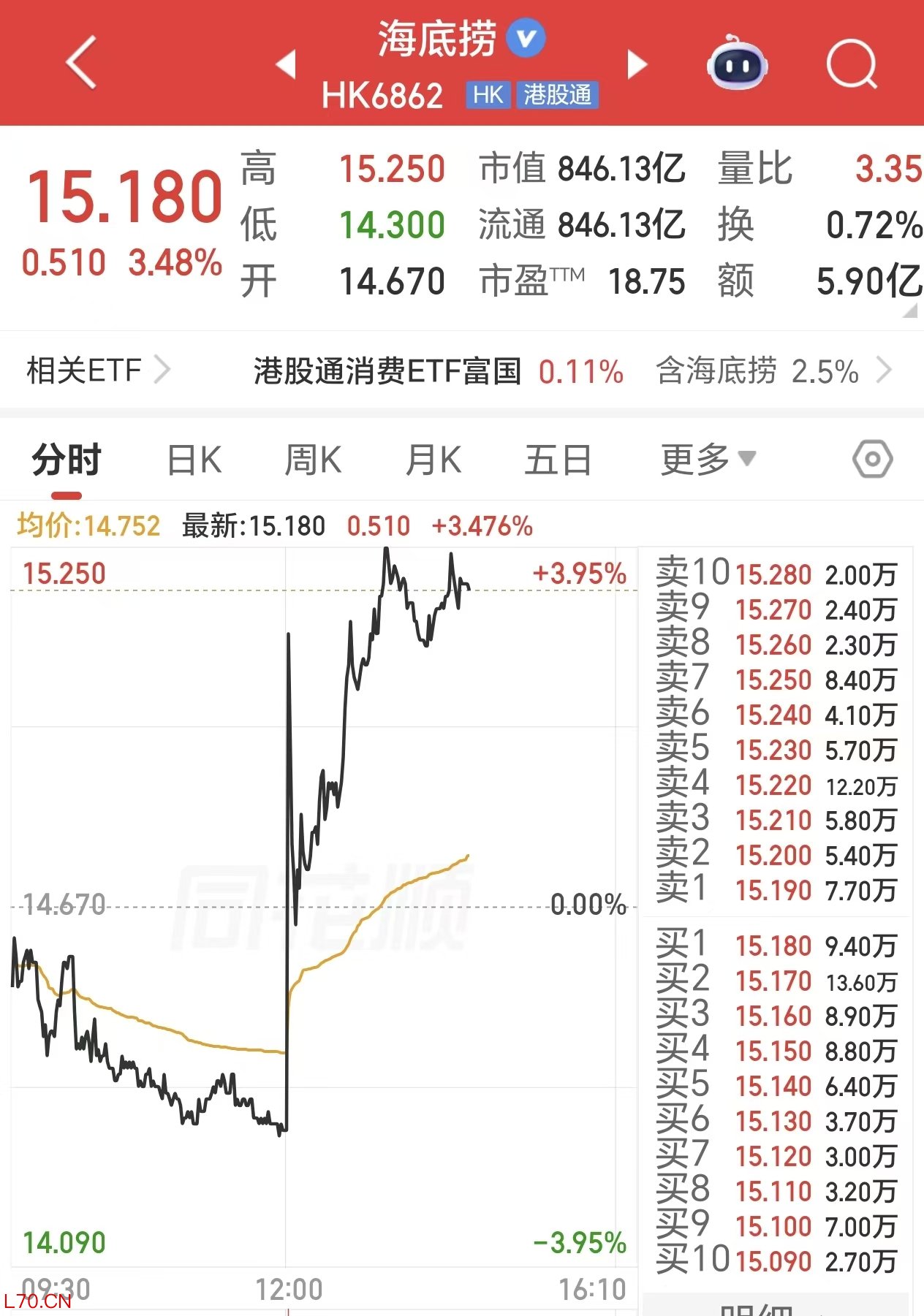Switch to the 周K chart

pos(313,460)
